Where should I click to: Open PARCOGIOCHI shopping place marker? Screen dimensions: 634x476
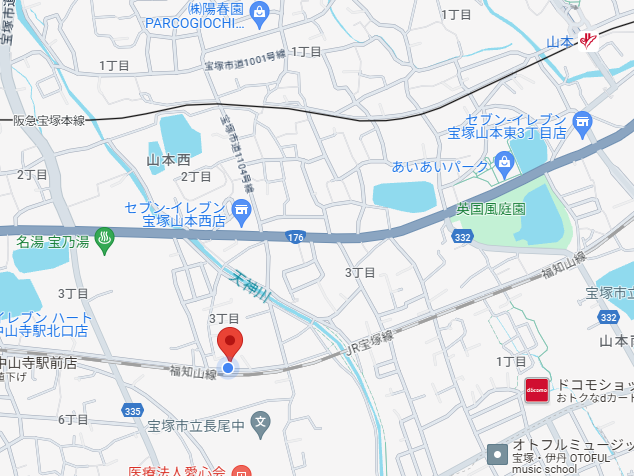(260, 12)
